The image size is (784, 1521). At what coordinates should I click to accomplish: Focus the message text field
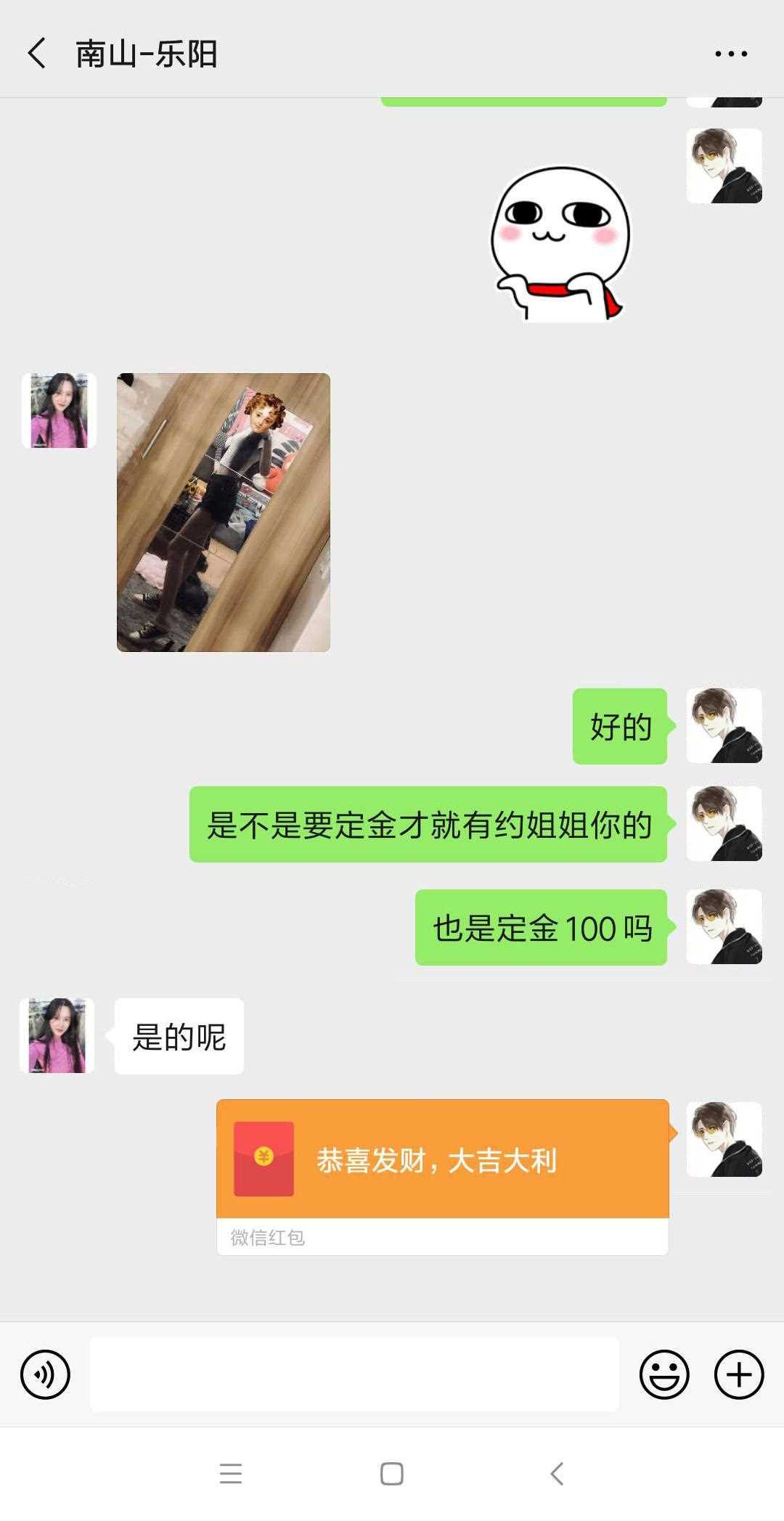pos(354,1374)
